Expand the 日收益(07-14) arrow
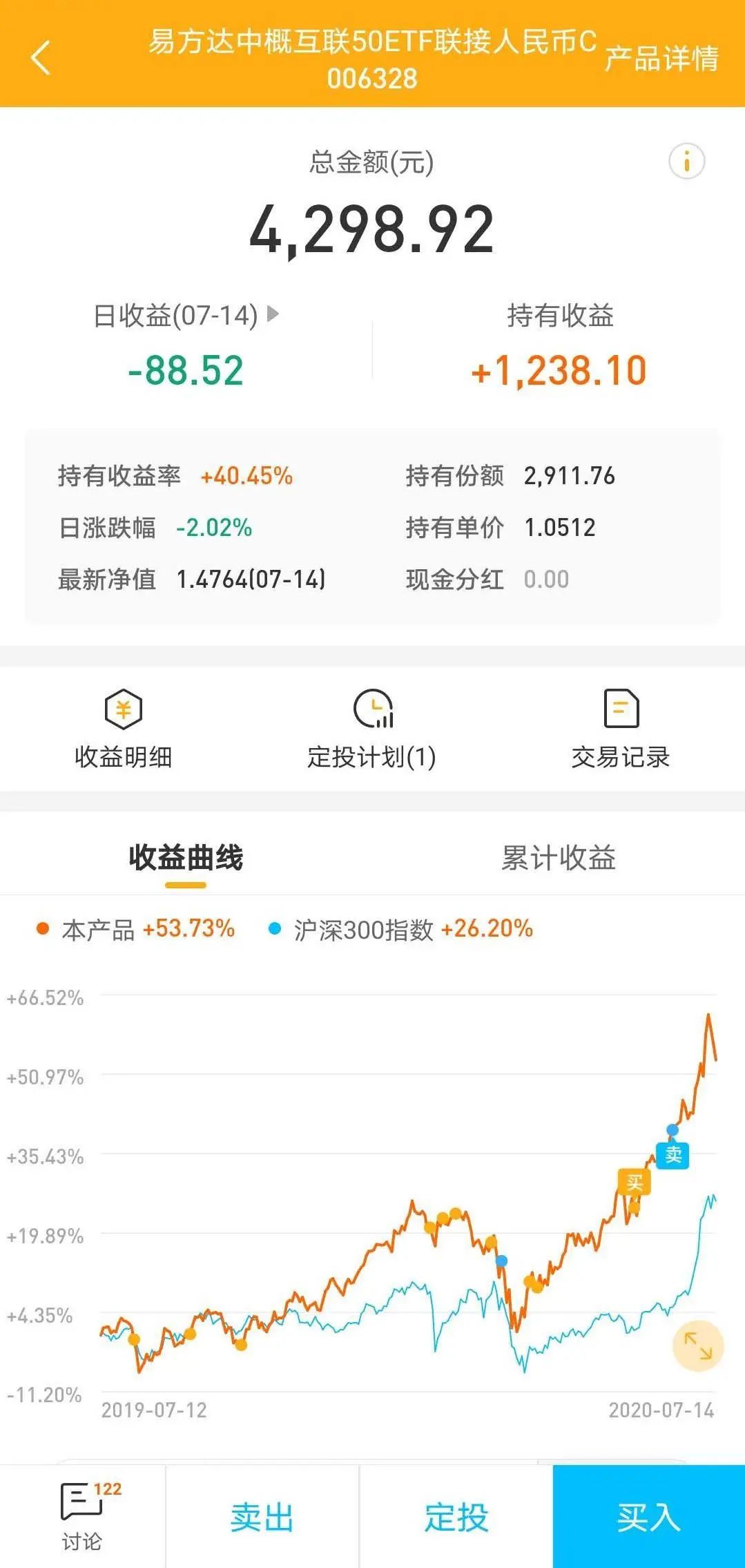The width and height of the screenshot is (745, 1568). tap(273, 314)
